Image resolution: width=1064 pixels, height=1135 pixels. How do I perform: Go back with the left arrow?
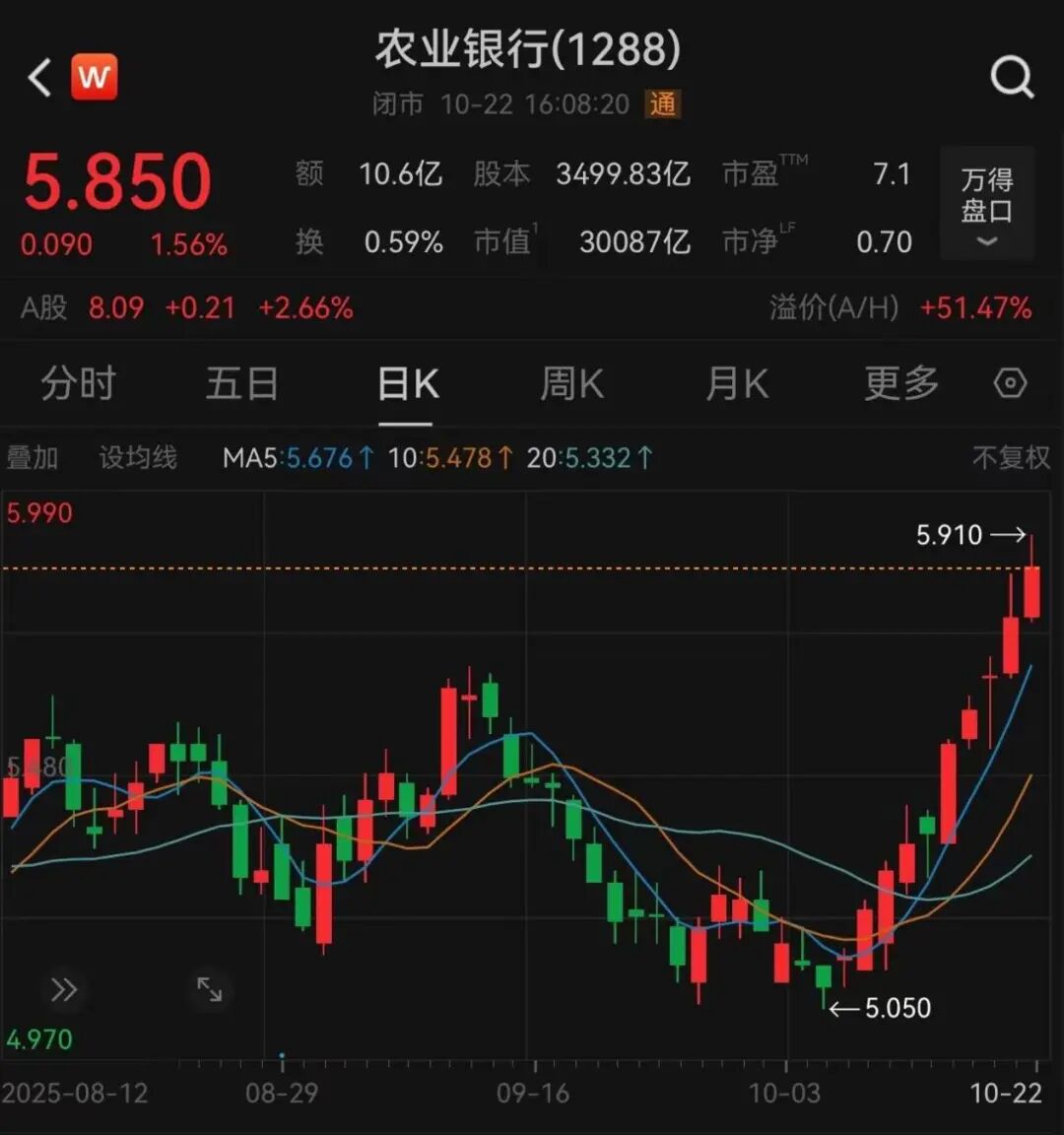click(39, 77)
